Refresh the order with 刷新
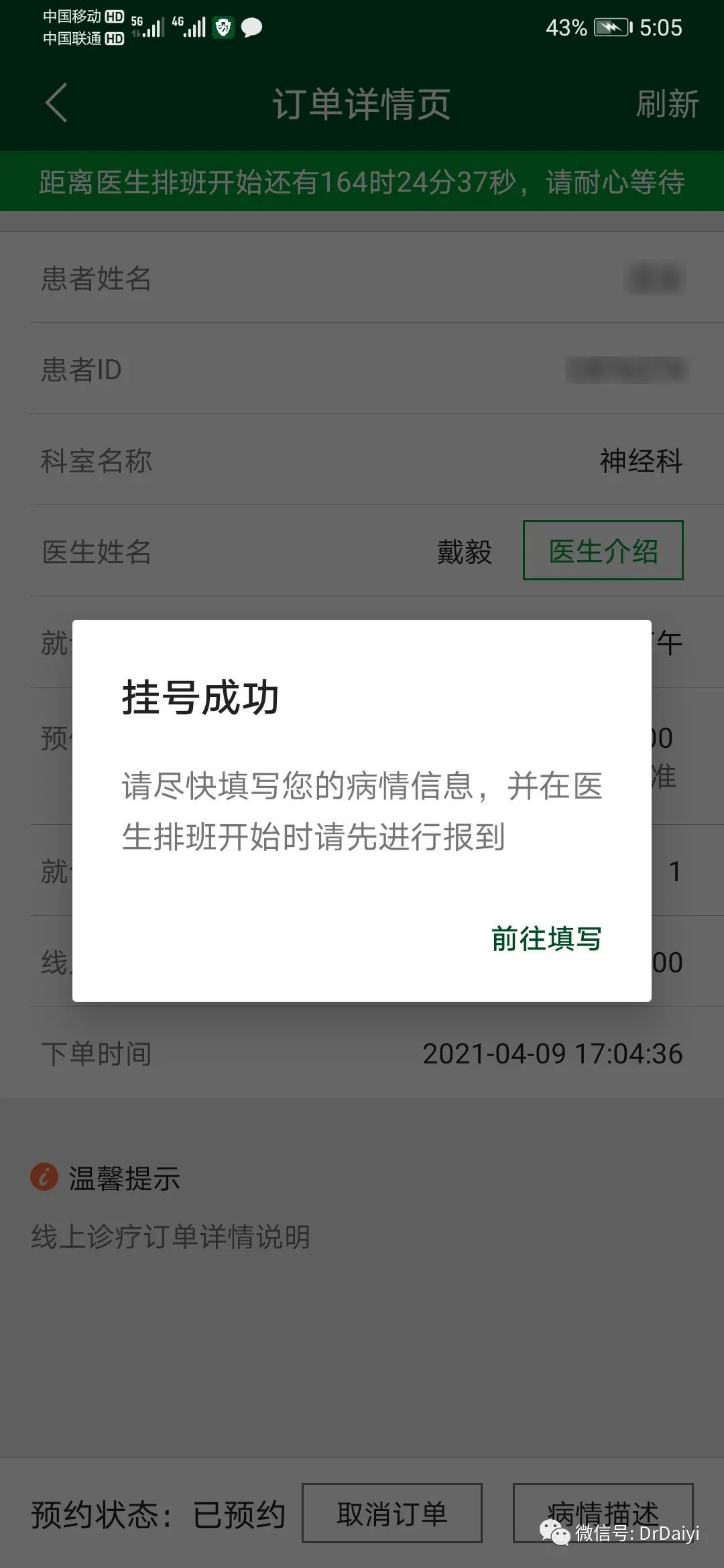Image resolution: width=724 pixels, height=1568 pixels. (x=667, y=104)
